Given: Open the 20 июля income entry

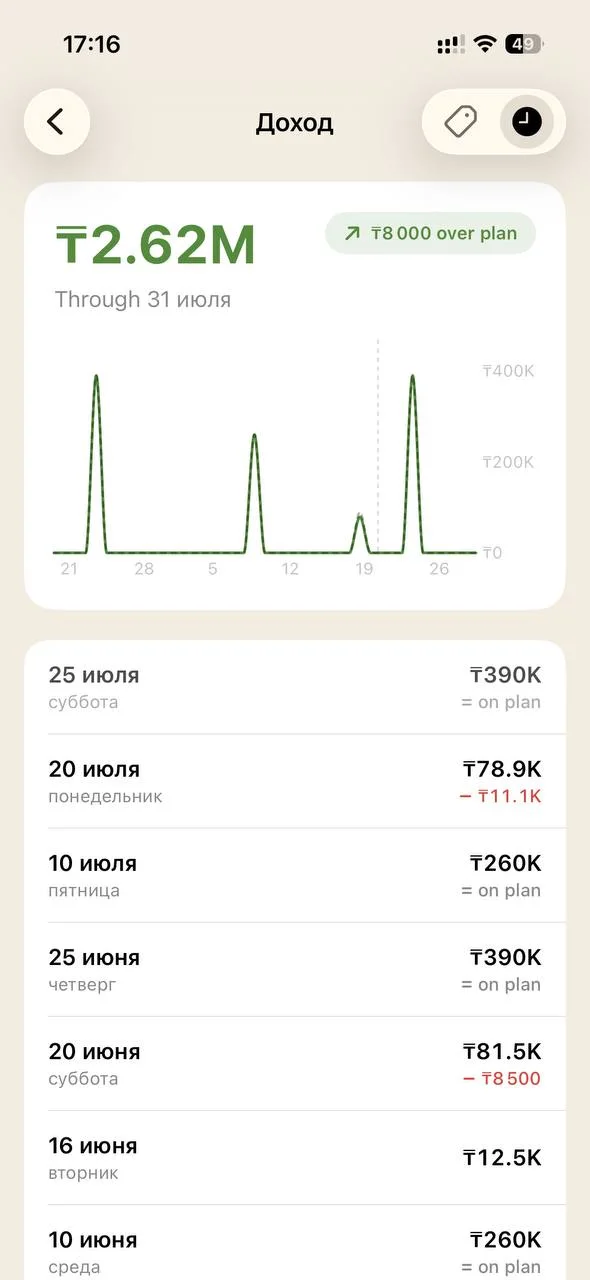Looking at the screenshot, I should pos(295,781).
